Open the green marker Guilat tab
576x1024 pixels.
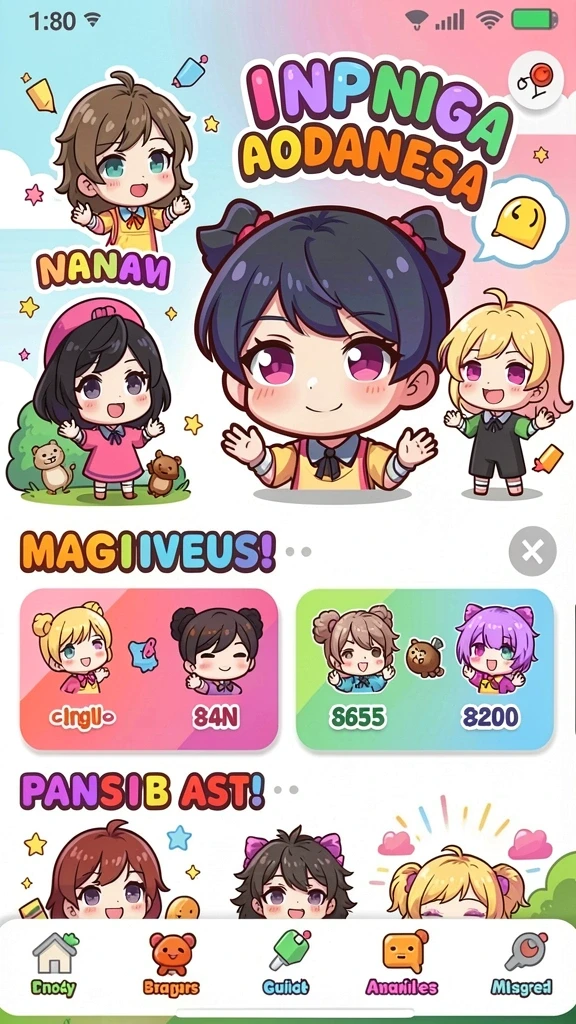pyautogui.click(x=286, y=963)
